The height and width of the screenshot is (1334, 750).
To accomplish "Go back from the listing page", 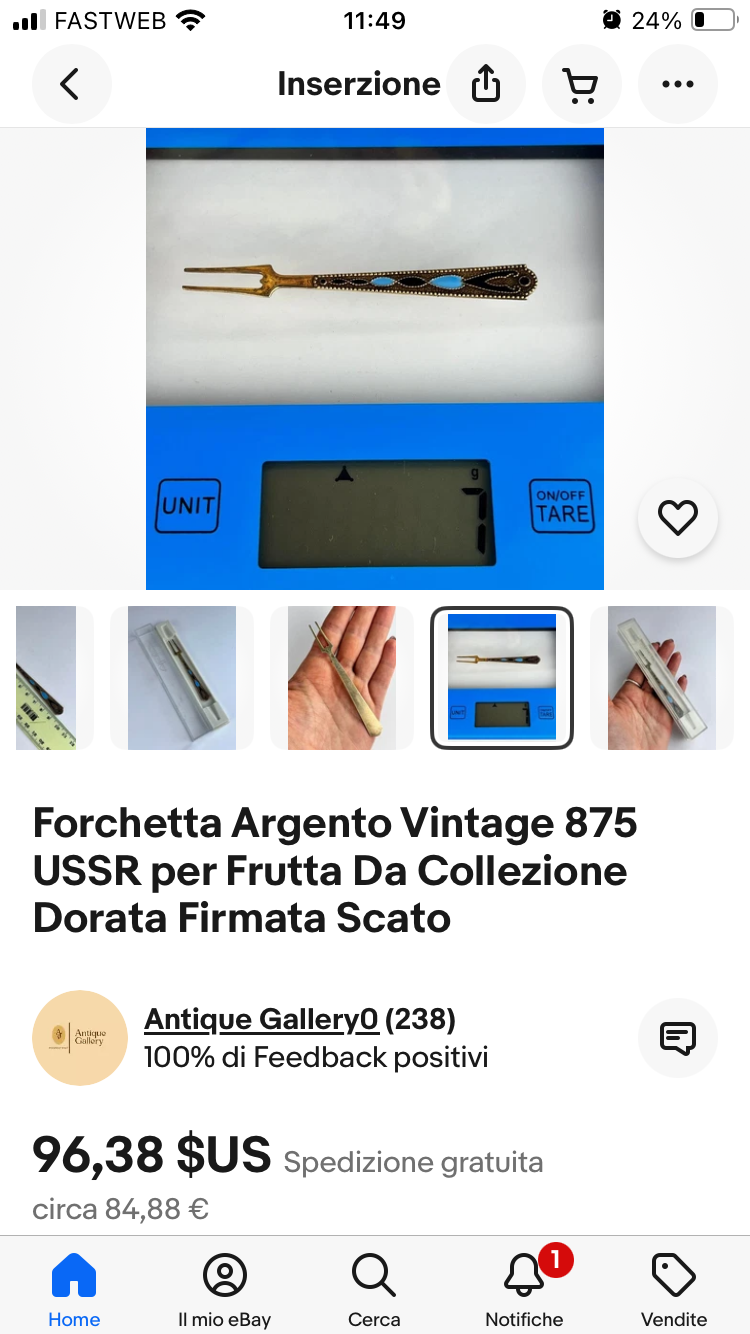I will click(71, 84).
